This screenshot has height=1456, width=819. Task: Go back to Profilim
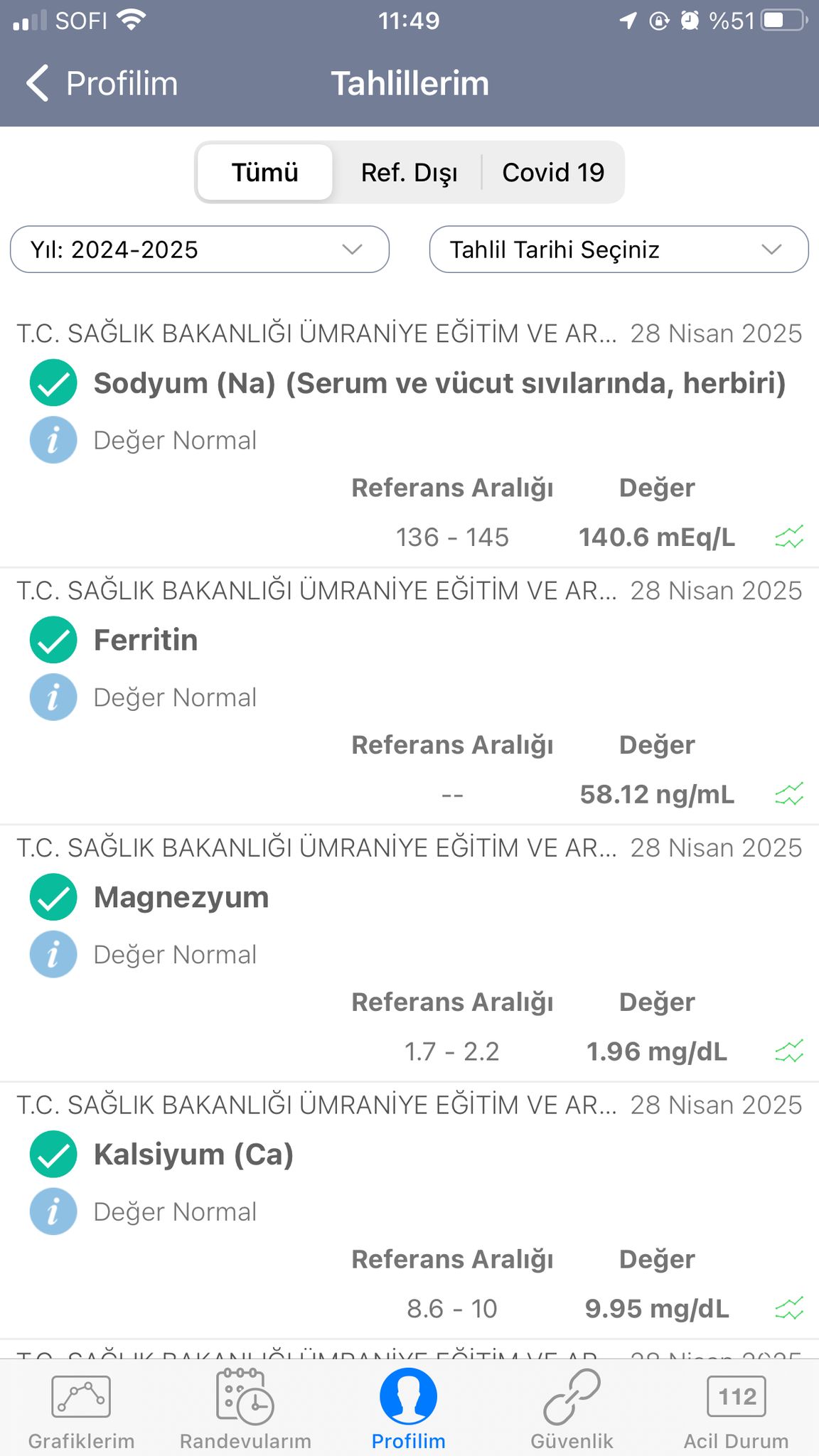coord(102,83)
